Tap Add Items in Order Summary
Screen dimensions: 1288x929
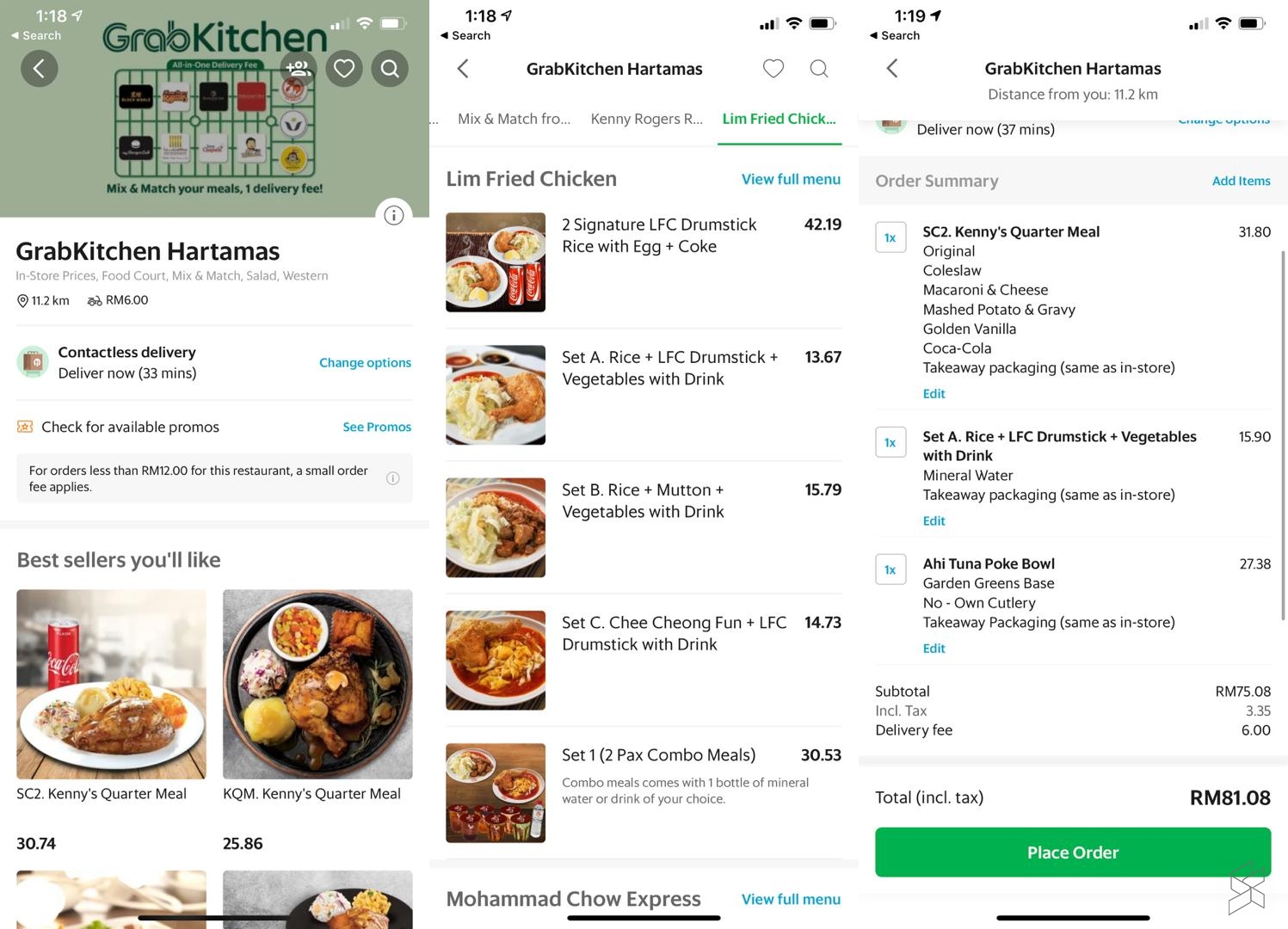click(x=1240, y=181)
